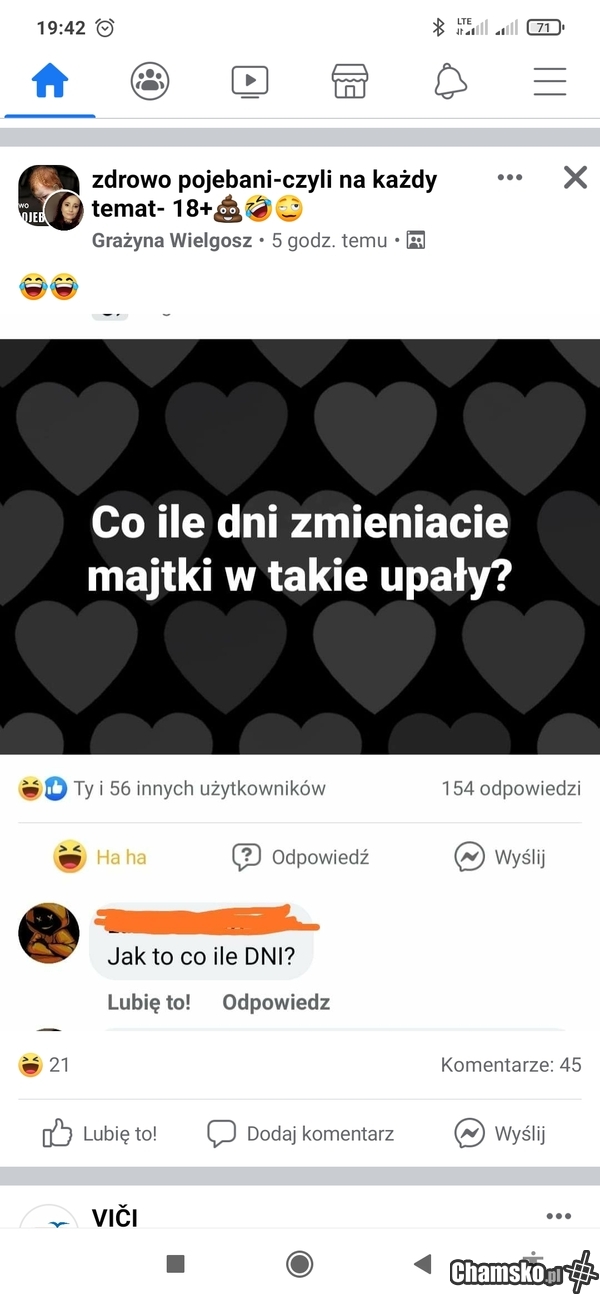
Task: Switch to the Home feed tab
Action: (x=49, y=81)
